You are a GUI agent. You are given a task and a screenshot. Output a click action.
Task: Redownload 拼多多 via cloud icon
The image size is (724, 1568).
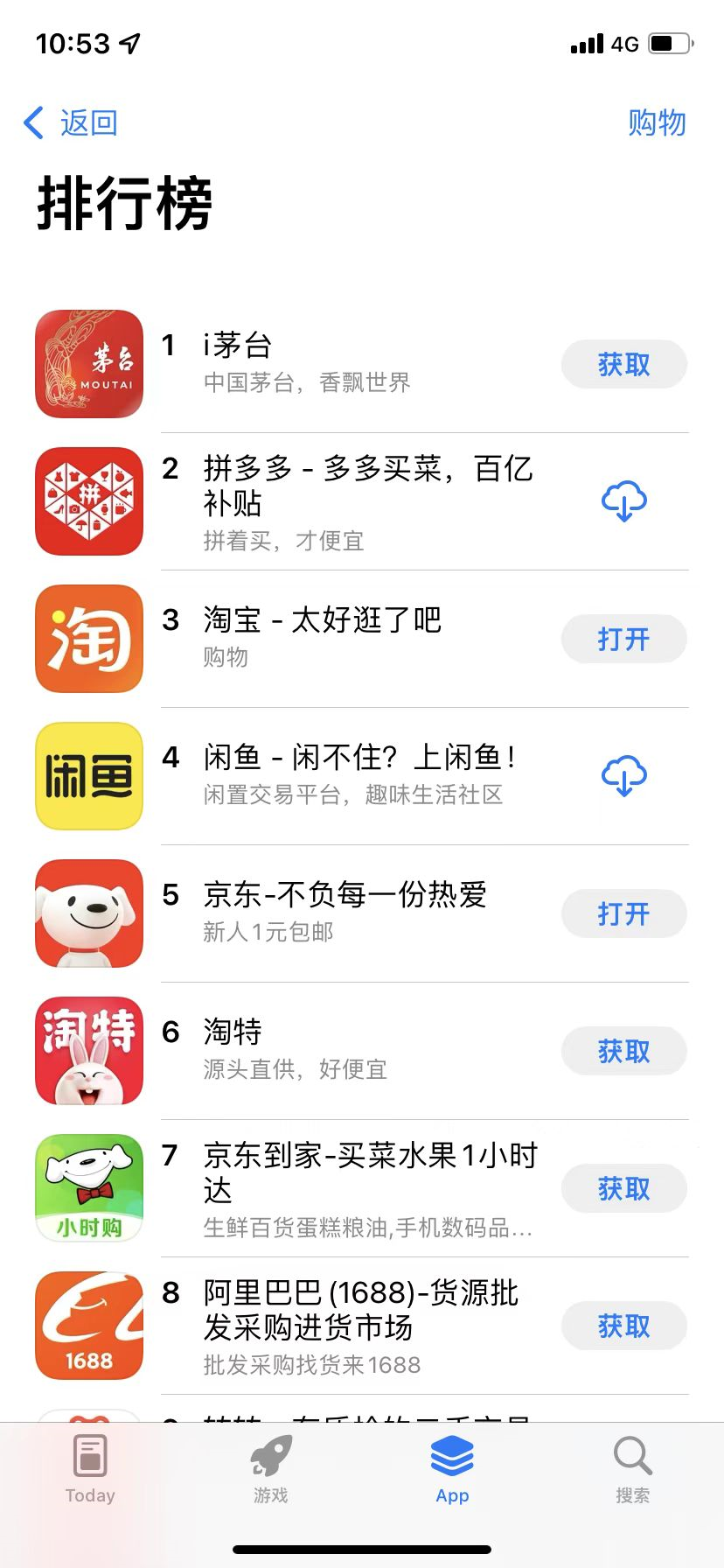tap(623, 501)
